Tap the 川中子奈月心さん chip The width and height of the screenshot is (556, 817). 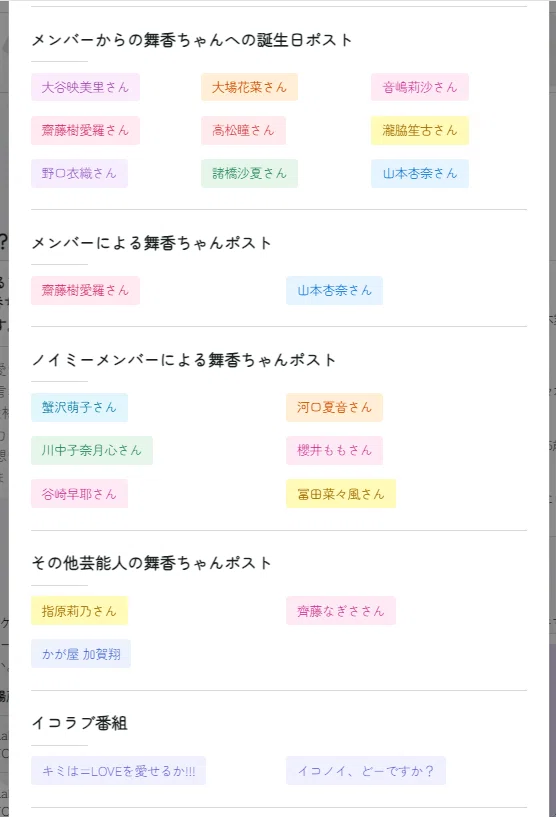92,451
